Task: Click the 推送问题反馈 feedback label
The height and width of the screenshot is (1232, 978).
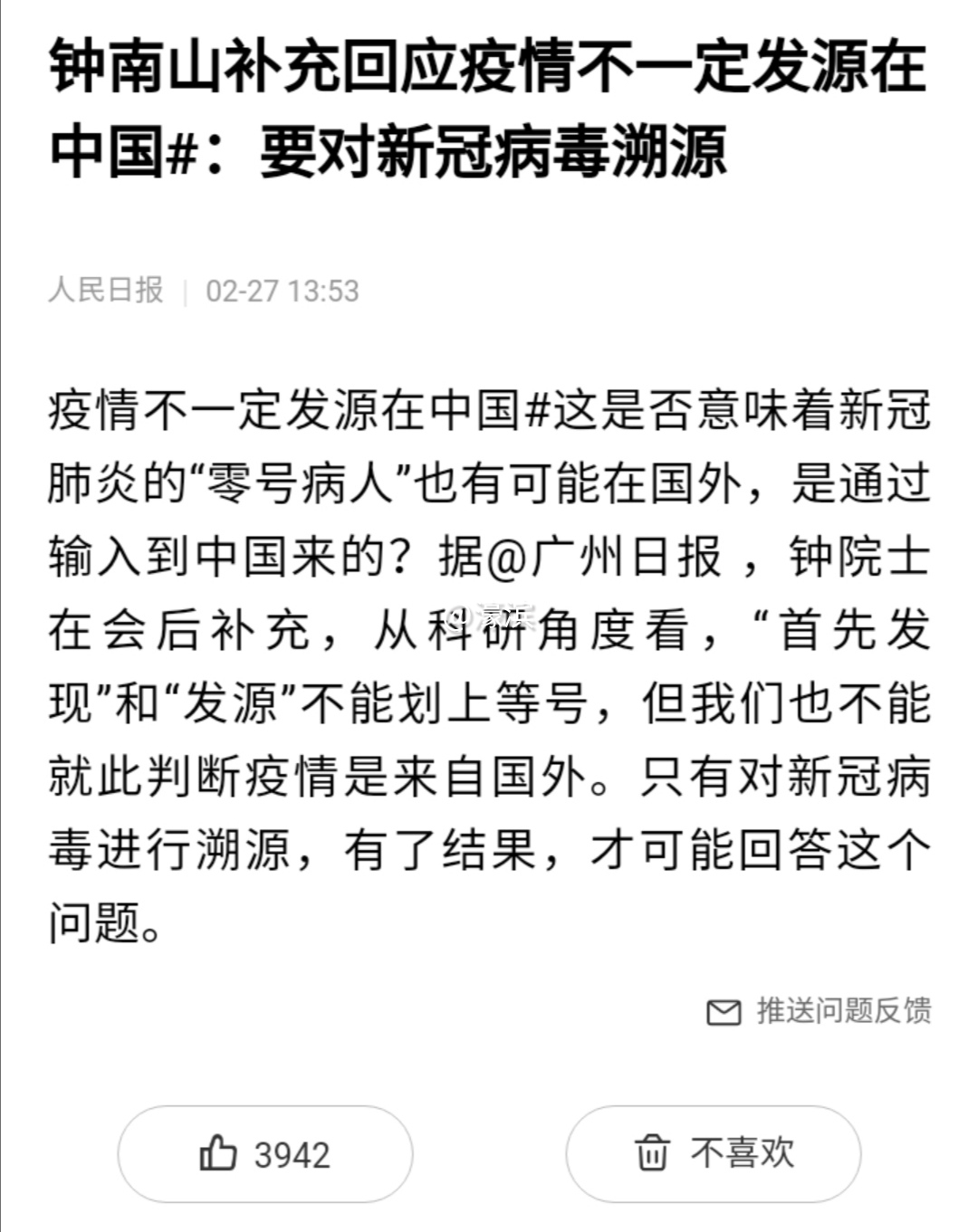Action: point(842,1013)
